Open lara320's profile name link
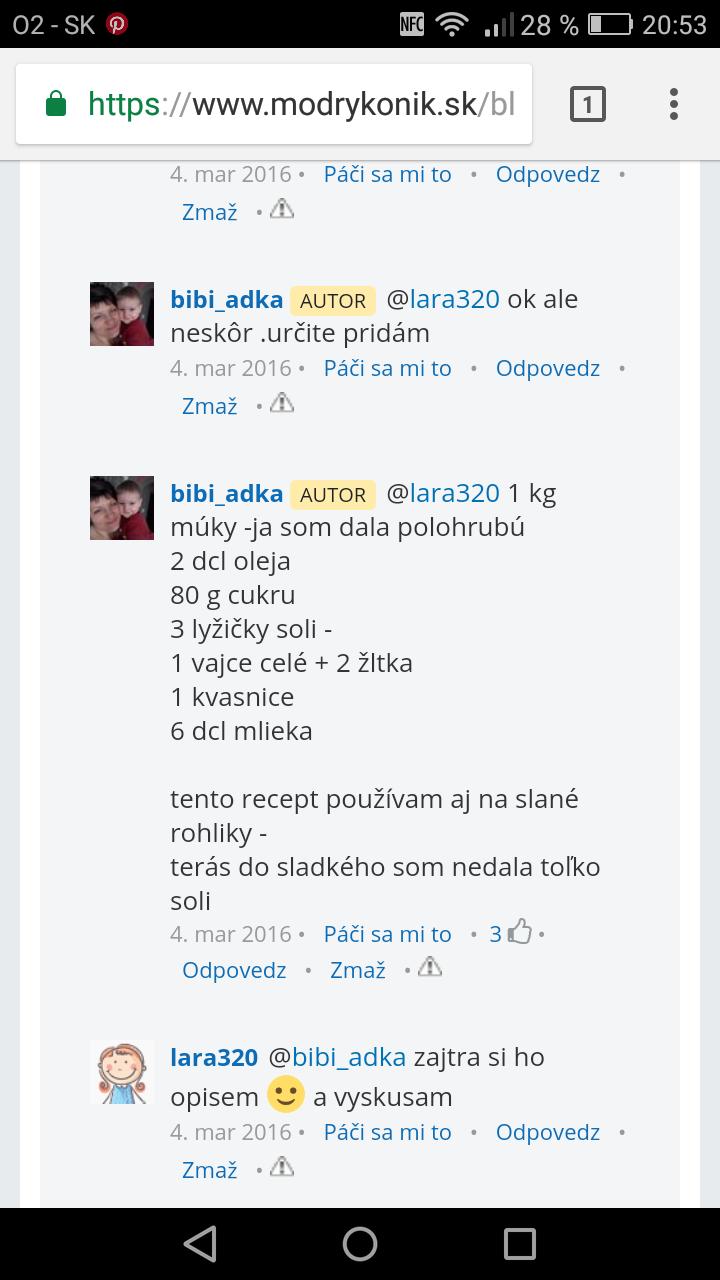 tap(214, 1057)
